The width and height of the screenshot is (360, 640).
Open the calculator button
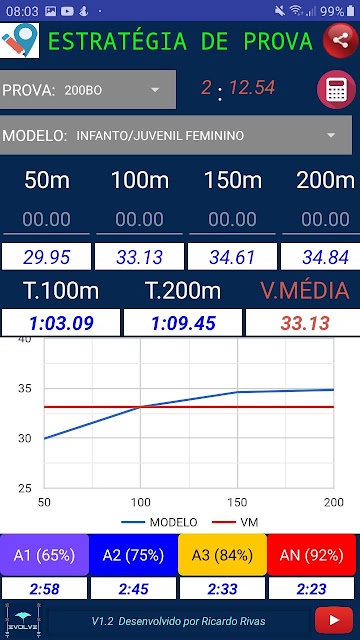(336, 90)
